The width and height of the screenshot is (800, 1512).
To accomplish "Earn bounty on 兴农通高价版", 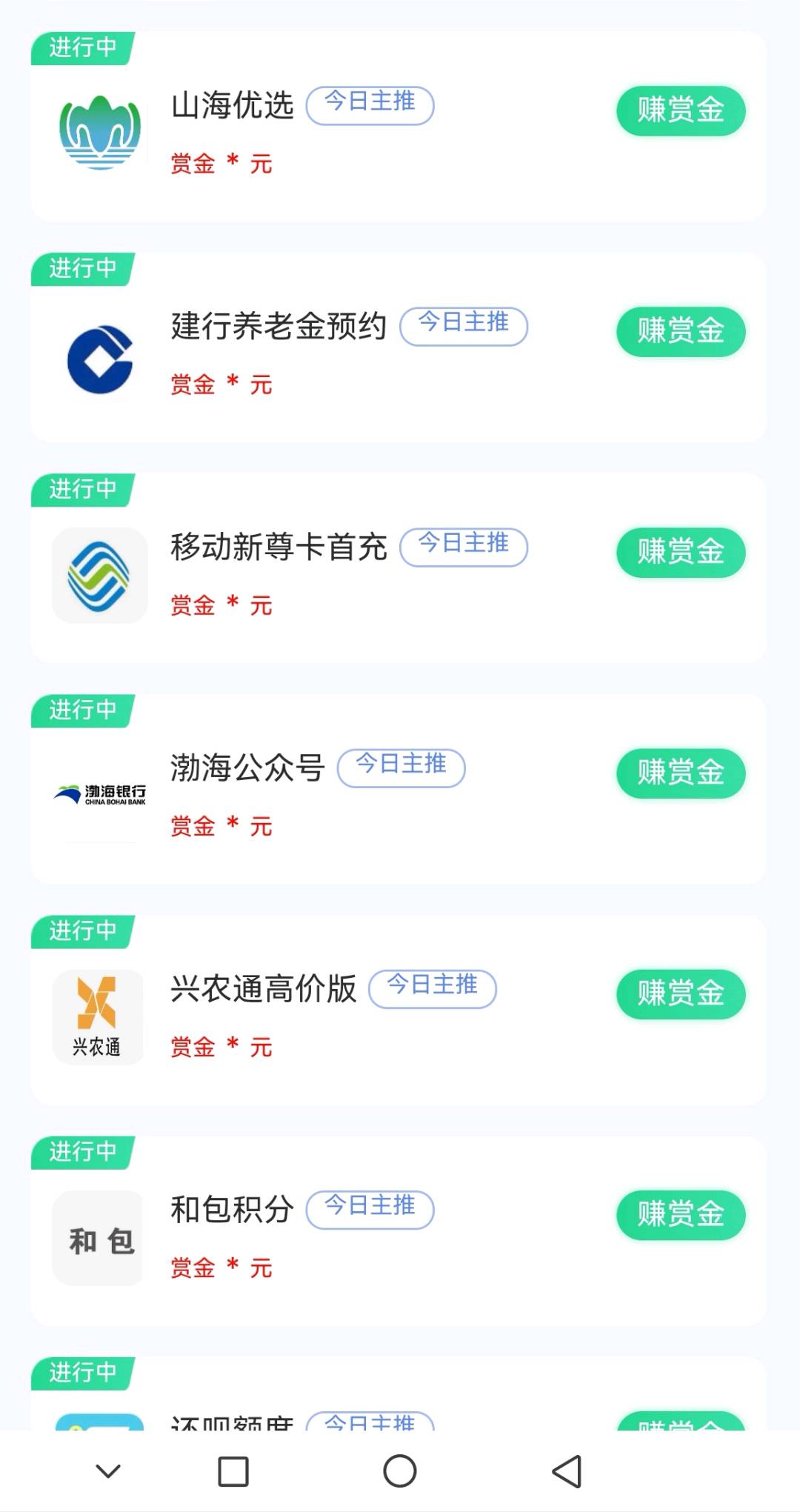I will pos(681,993).
